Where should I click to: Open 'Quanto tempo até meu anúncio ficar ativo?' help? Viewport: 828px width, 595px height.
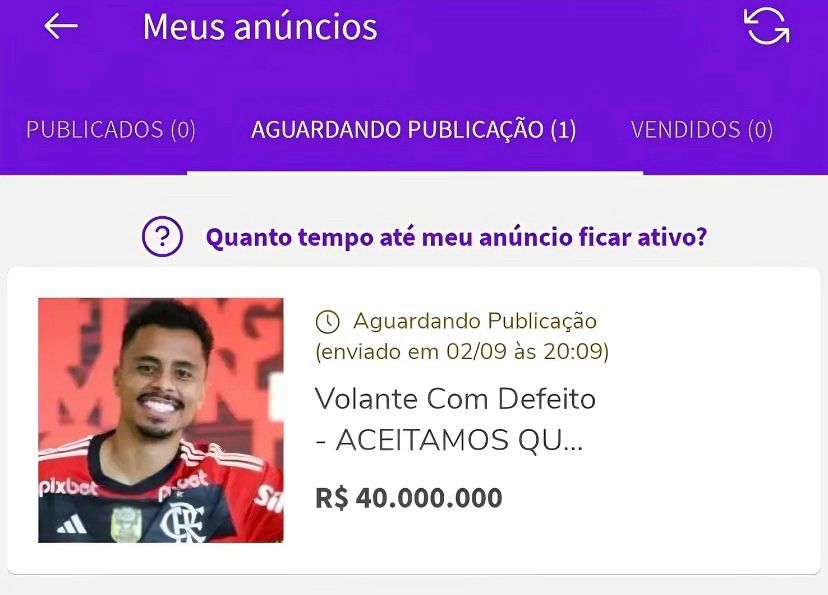455,237
